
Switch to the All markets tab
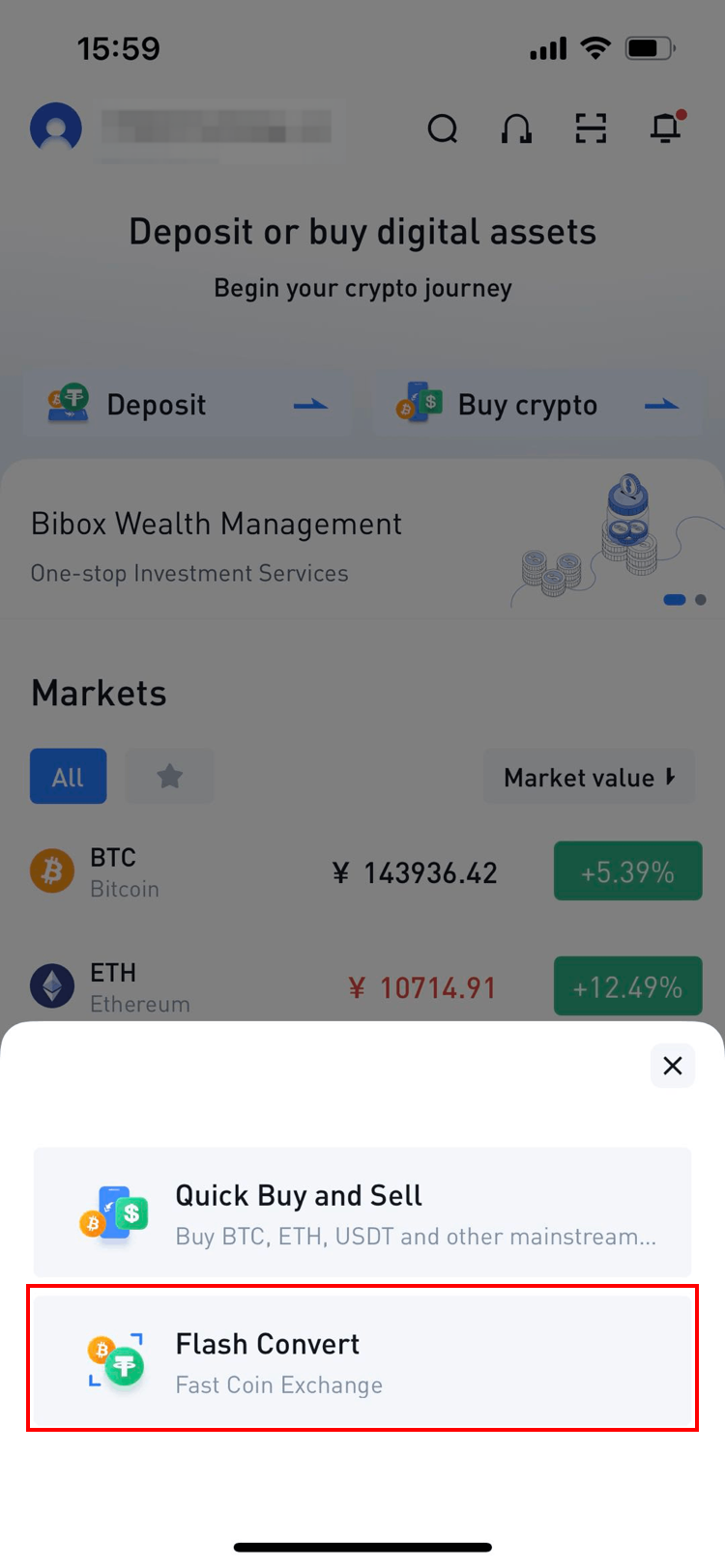click(68, 776)
